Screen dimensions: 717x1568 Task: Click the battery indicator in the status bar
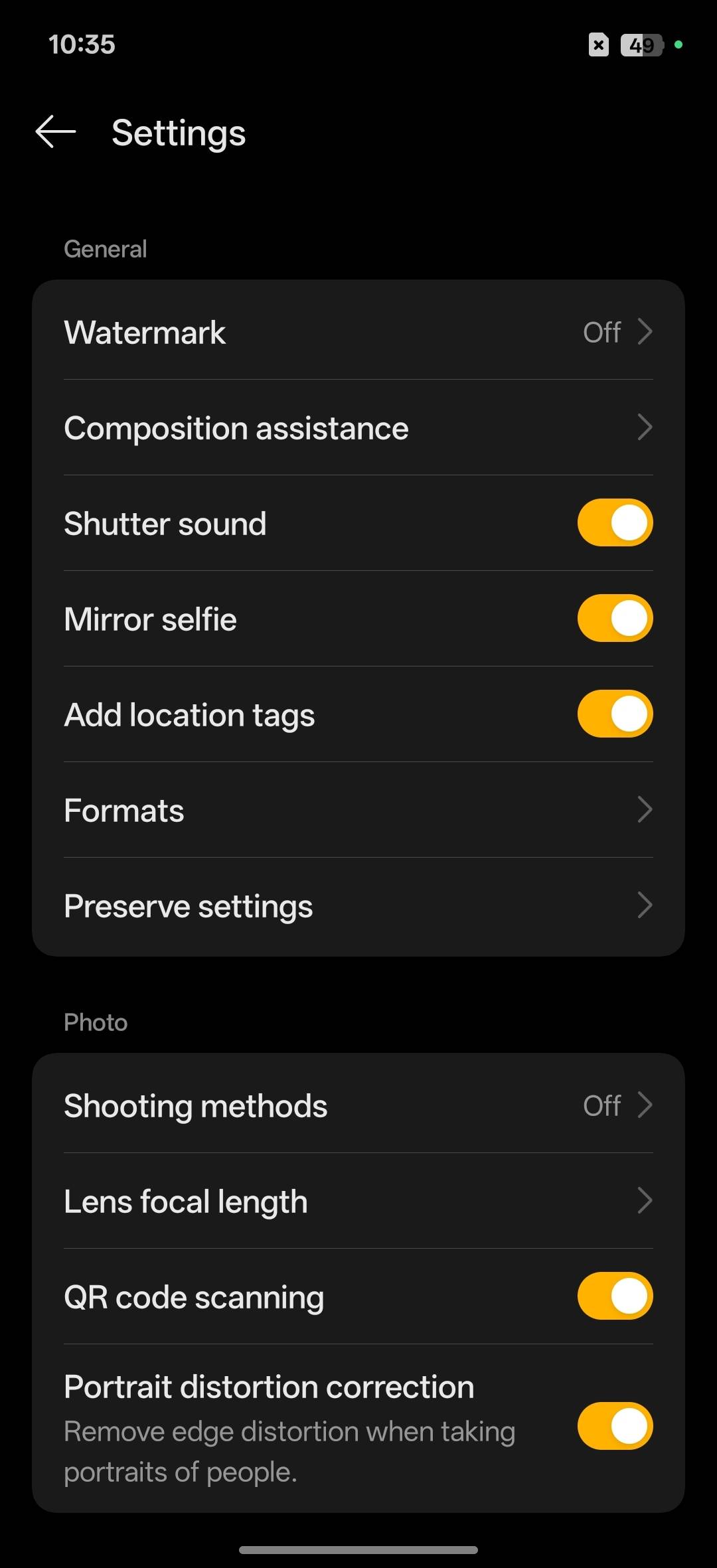pyautogui.click(x=641, y=45)
